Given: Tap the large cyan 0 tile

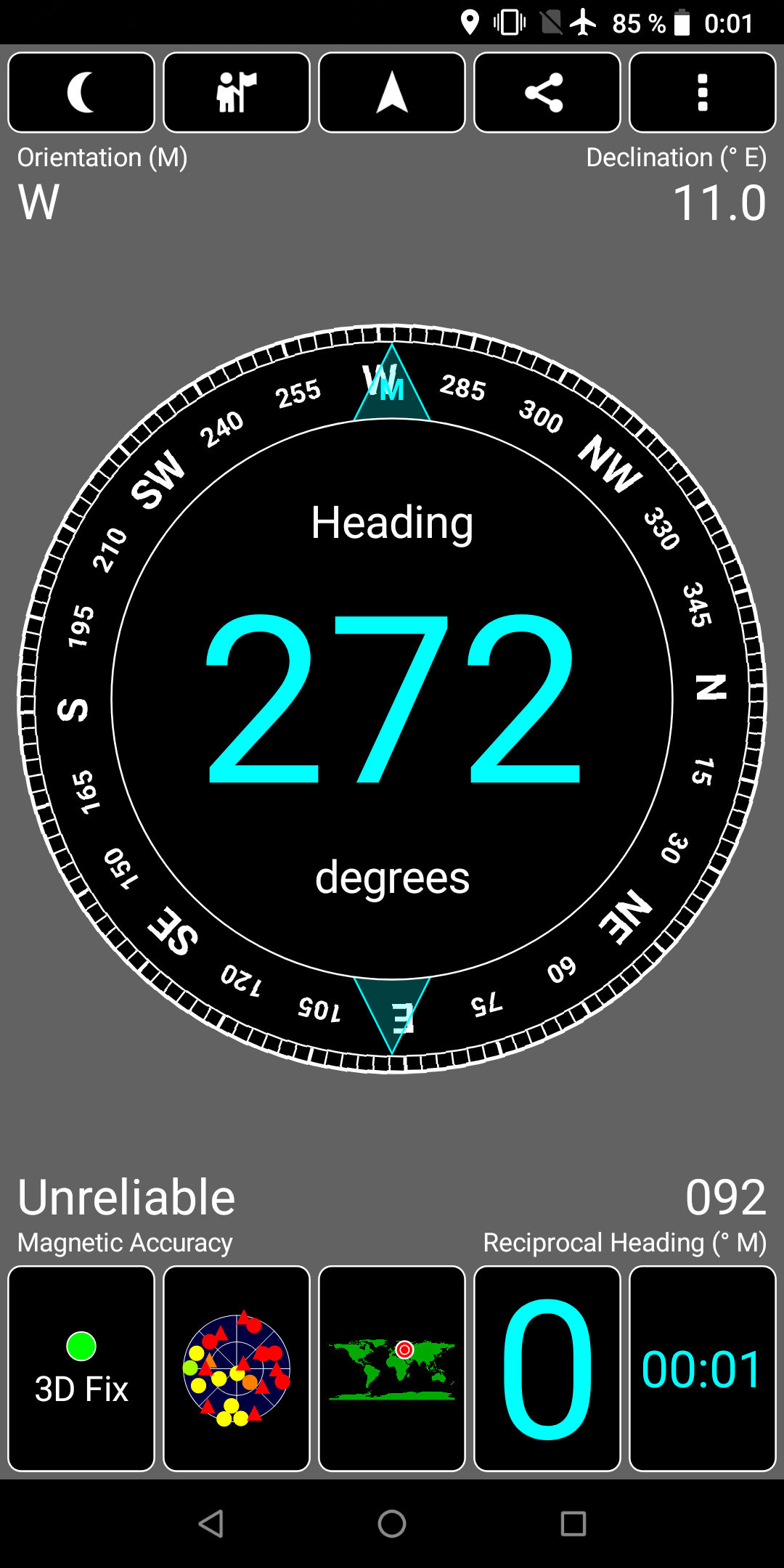Looking at the screenshot, I should (x=547, y=1368).
